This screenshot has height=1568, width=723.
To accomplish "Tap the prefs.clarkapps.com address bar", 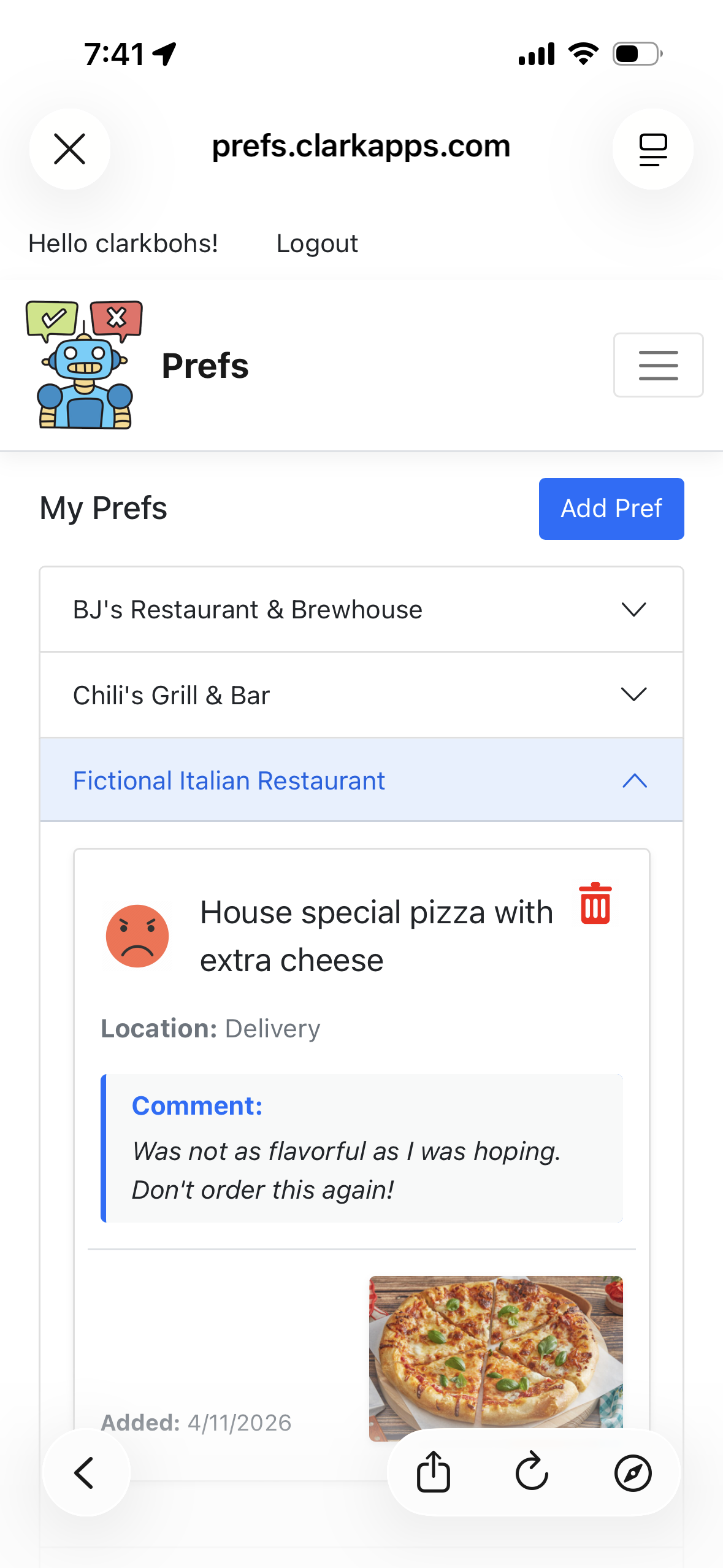I will pos(361,145).
